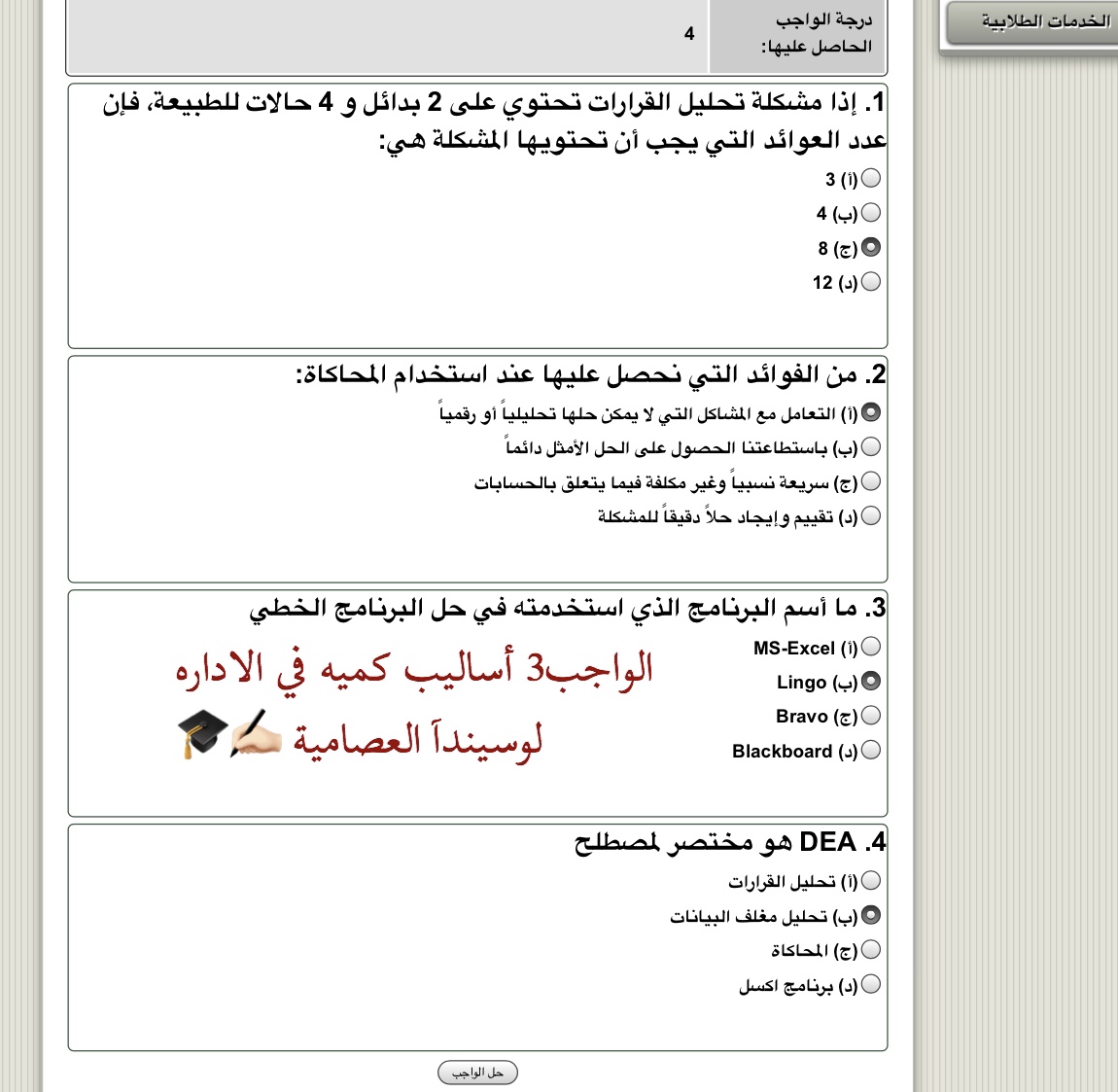The width and height of the screenshot is (1118, 1092).
Task: Pick option (د) تقييم وإيجاد حلاً دقيقاً
Action: click(871, 515)
